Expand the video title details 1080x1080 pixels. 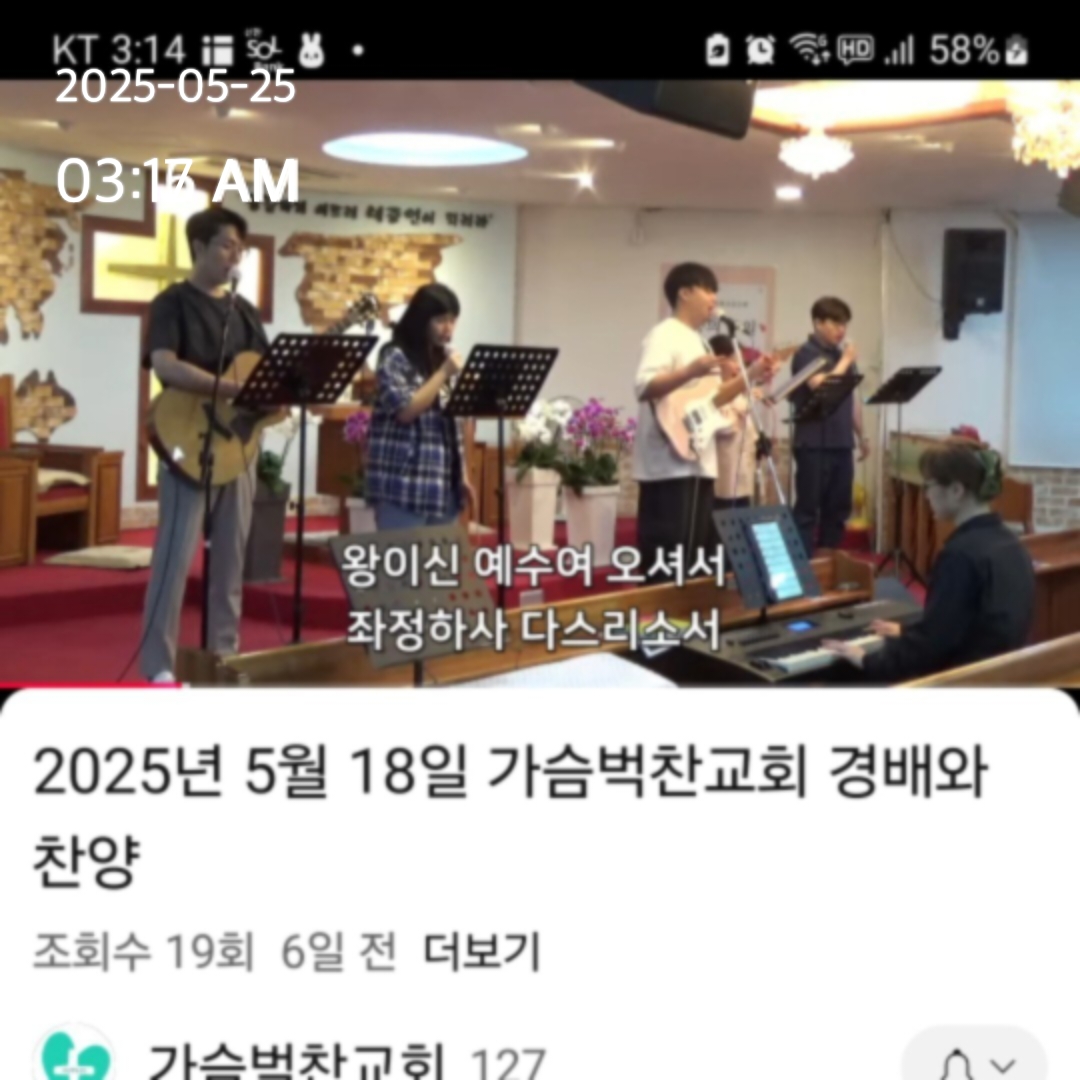click(510, 805)
